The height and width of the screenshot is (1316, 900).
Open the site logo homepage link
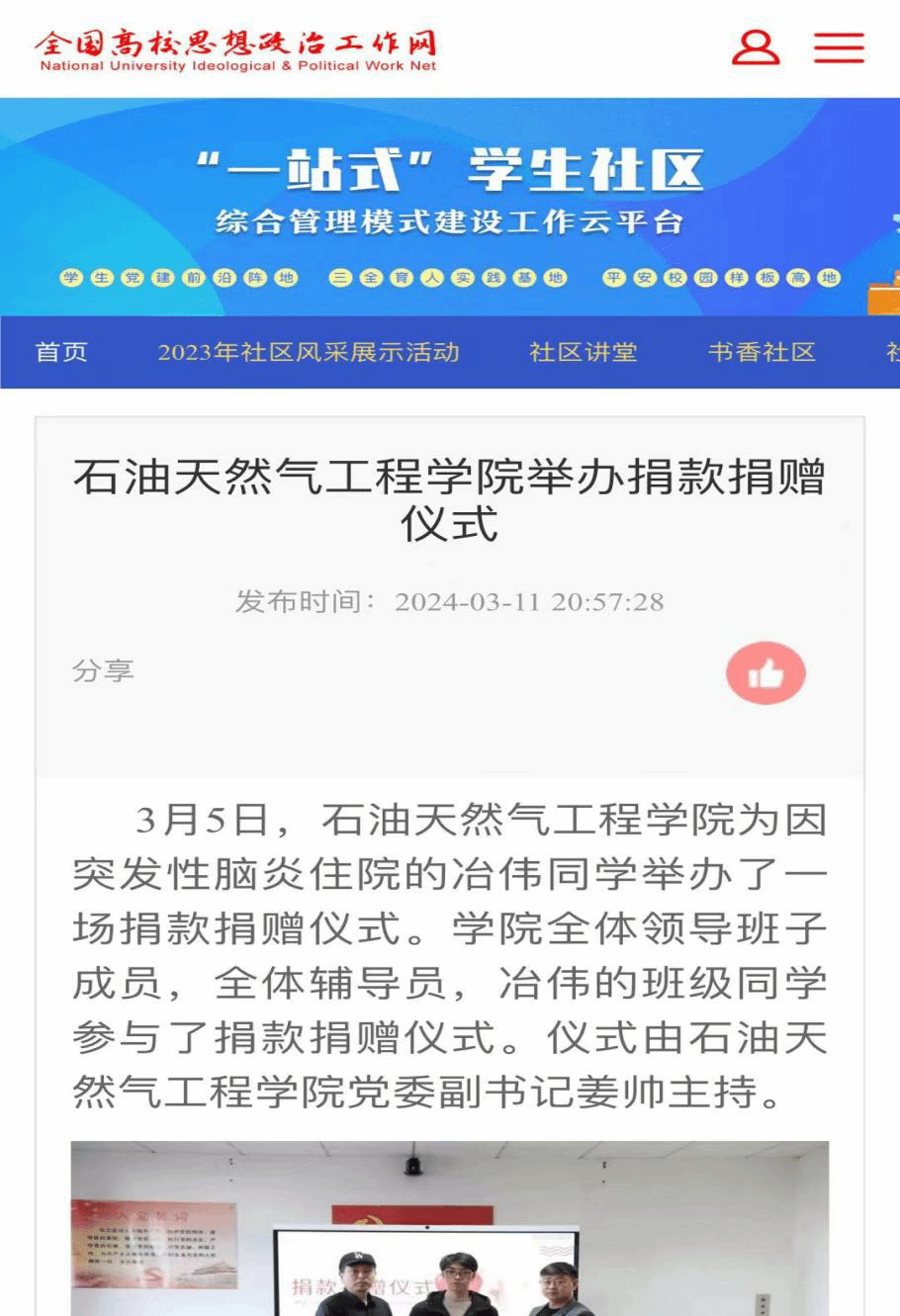tap(235, 49)
